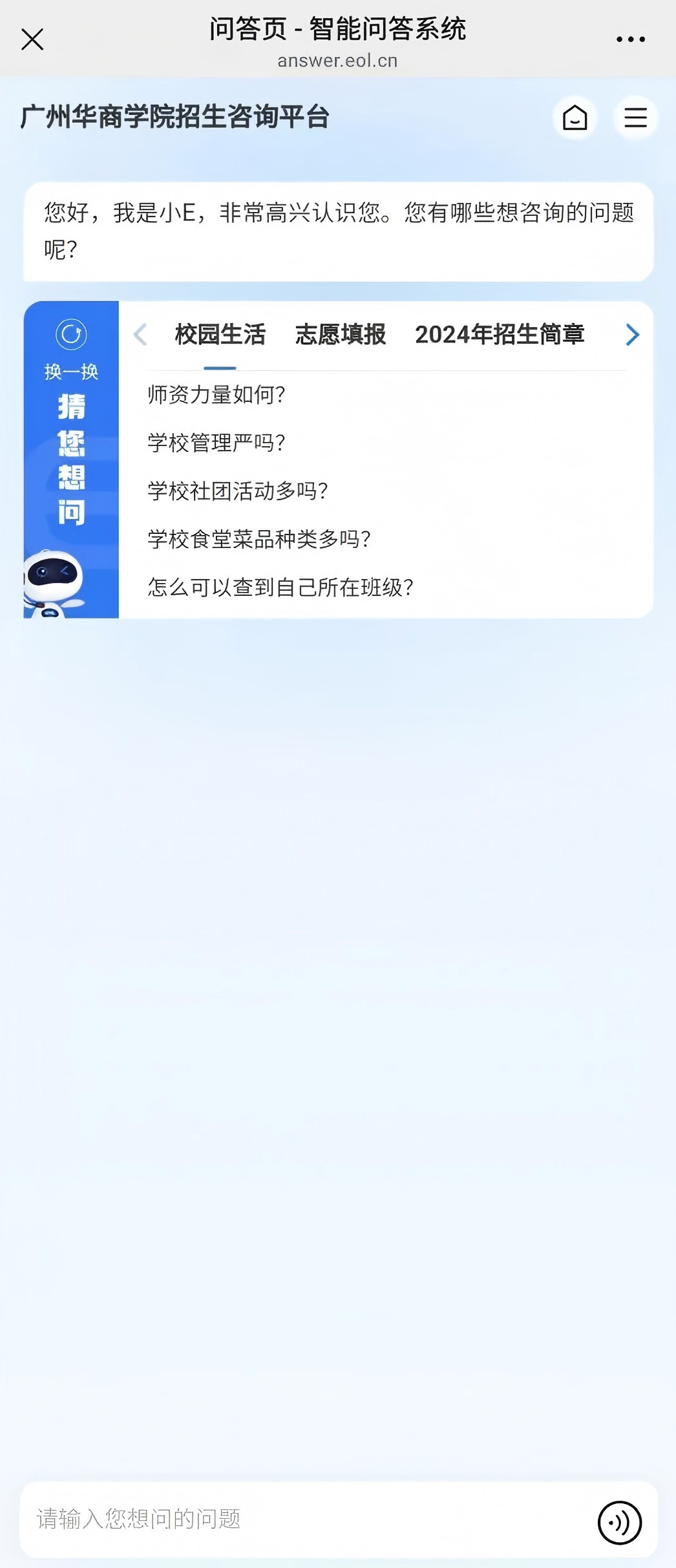
Task: Ask 学校管理严吗 question
Action: coord(215,443)
